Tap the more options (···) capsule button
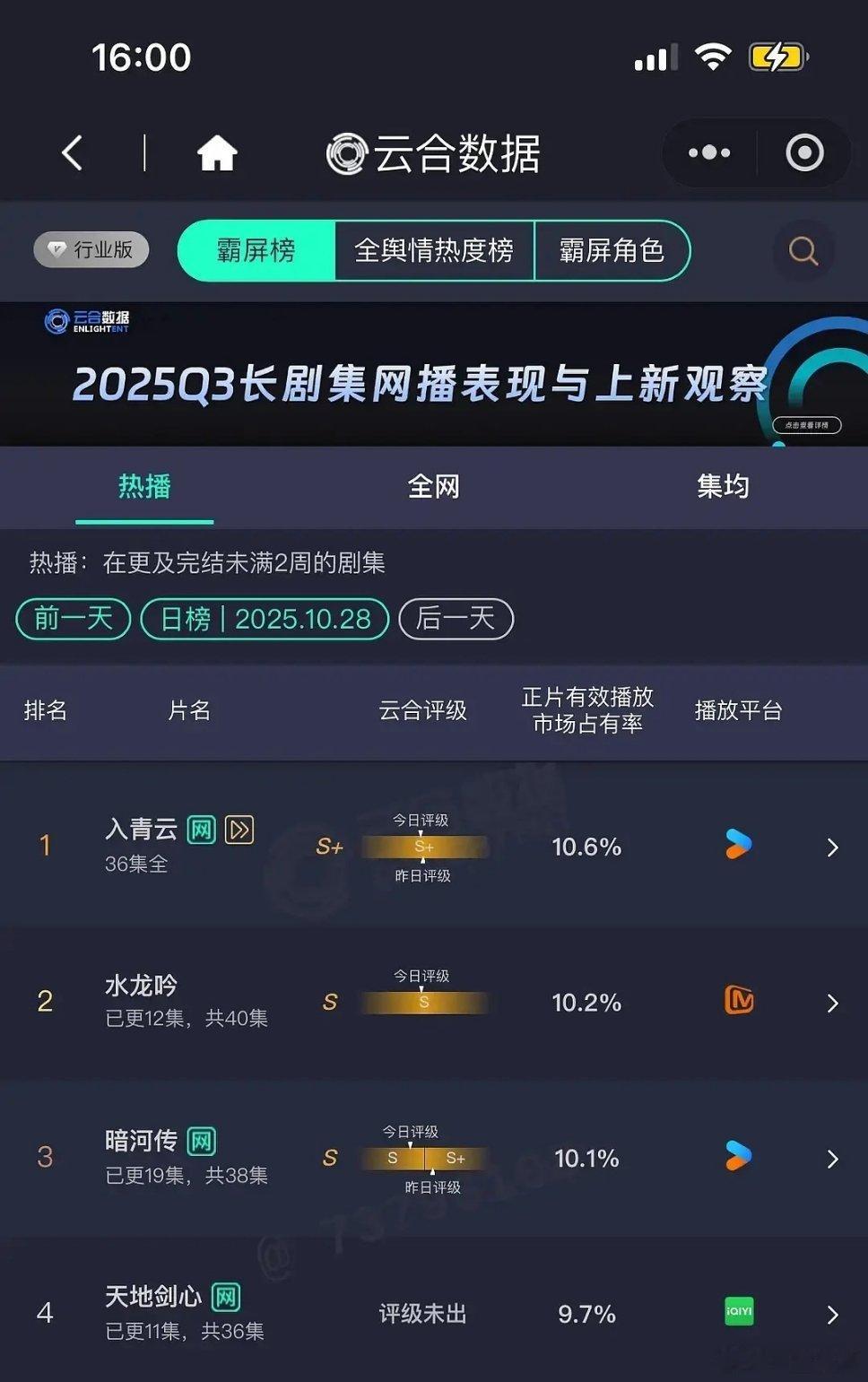This screenshot has width=868, height=1382. point(708,152)
